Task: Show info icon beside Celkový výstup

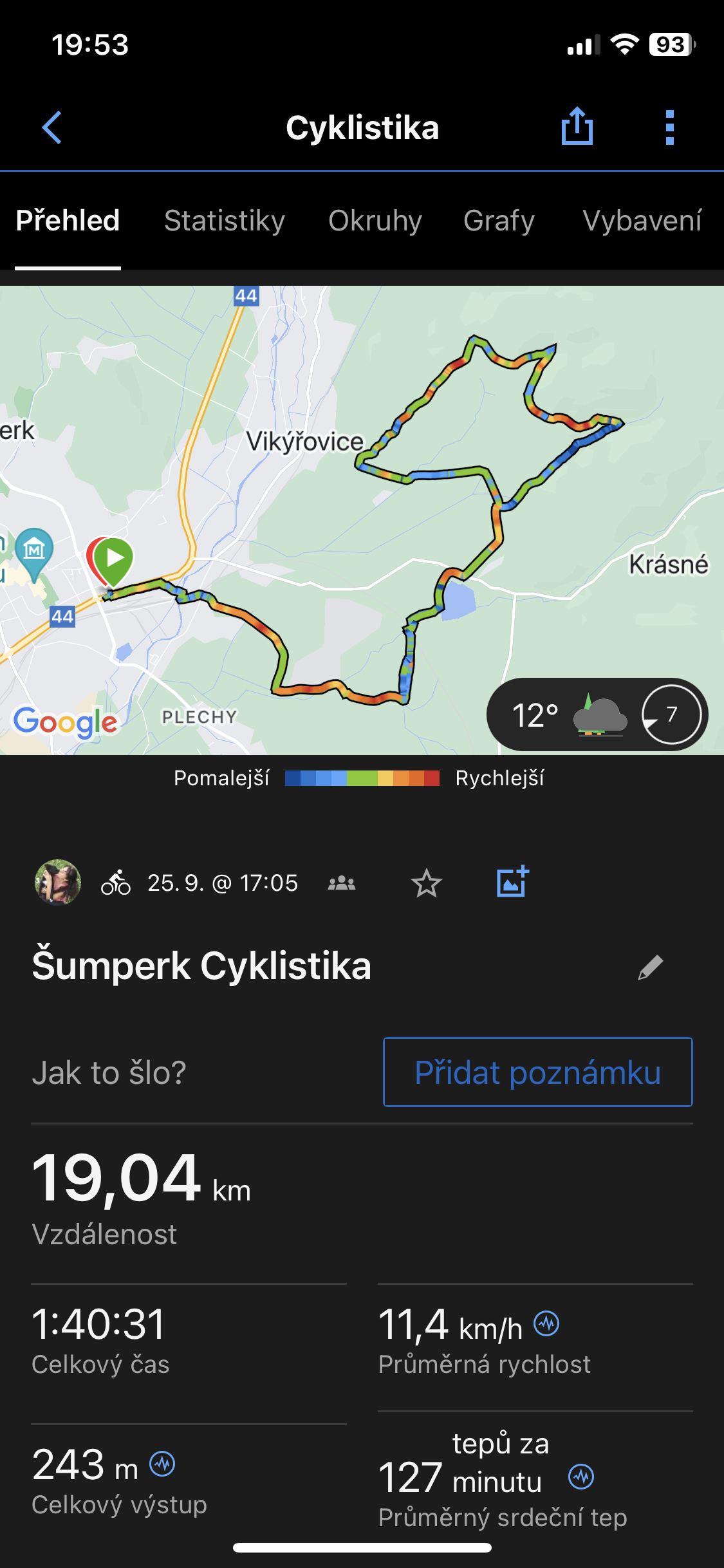Action: click(162, 1464)
